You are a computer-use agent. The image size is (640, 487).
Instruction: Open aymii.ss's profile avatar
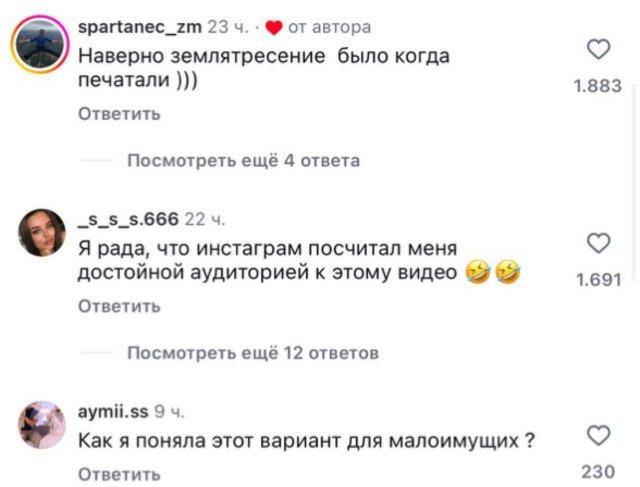pos(41,423)
